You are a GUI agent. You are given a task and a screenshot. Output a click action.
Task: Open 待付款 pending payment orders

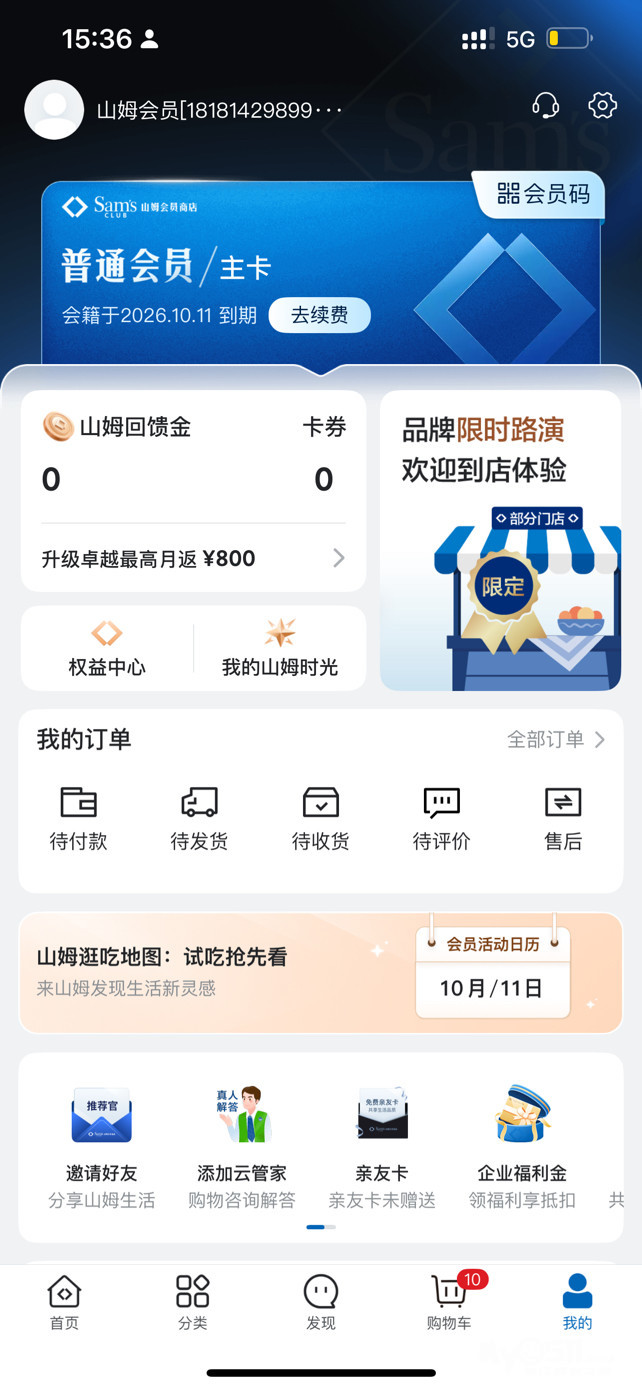[x=78, y=817]
